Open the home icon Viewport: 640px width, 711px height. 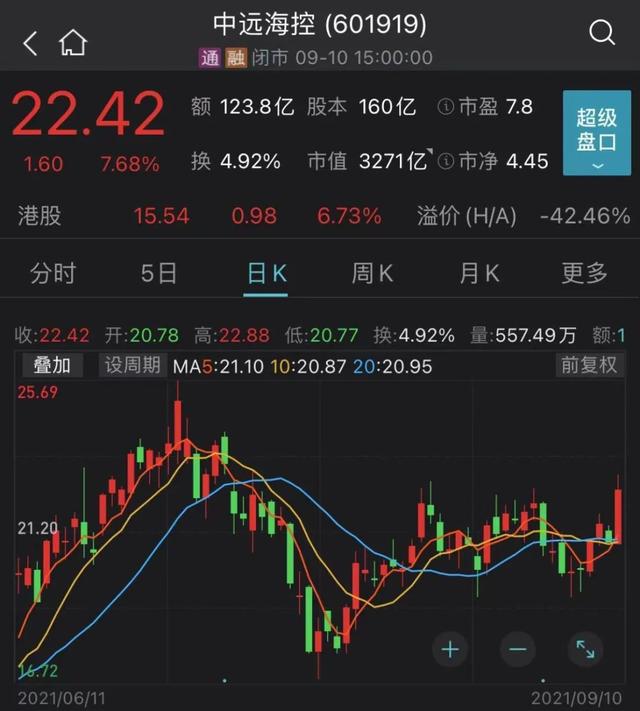73,42
